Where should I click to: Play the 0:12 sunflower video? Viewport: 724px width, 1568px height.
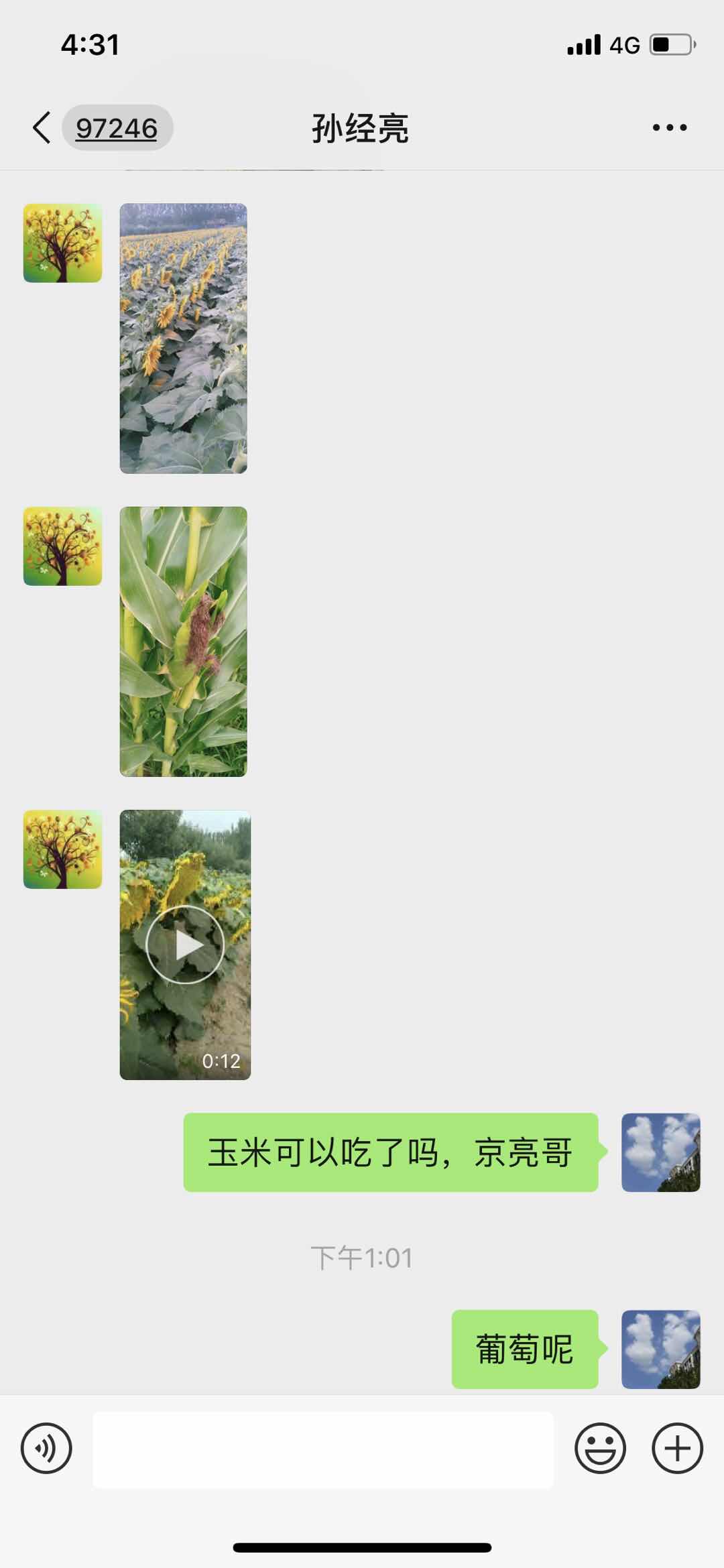click(x=185, y=945)
